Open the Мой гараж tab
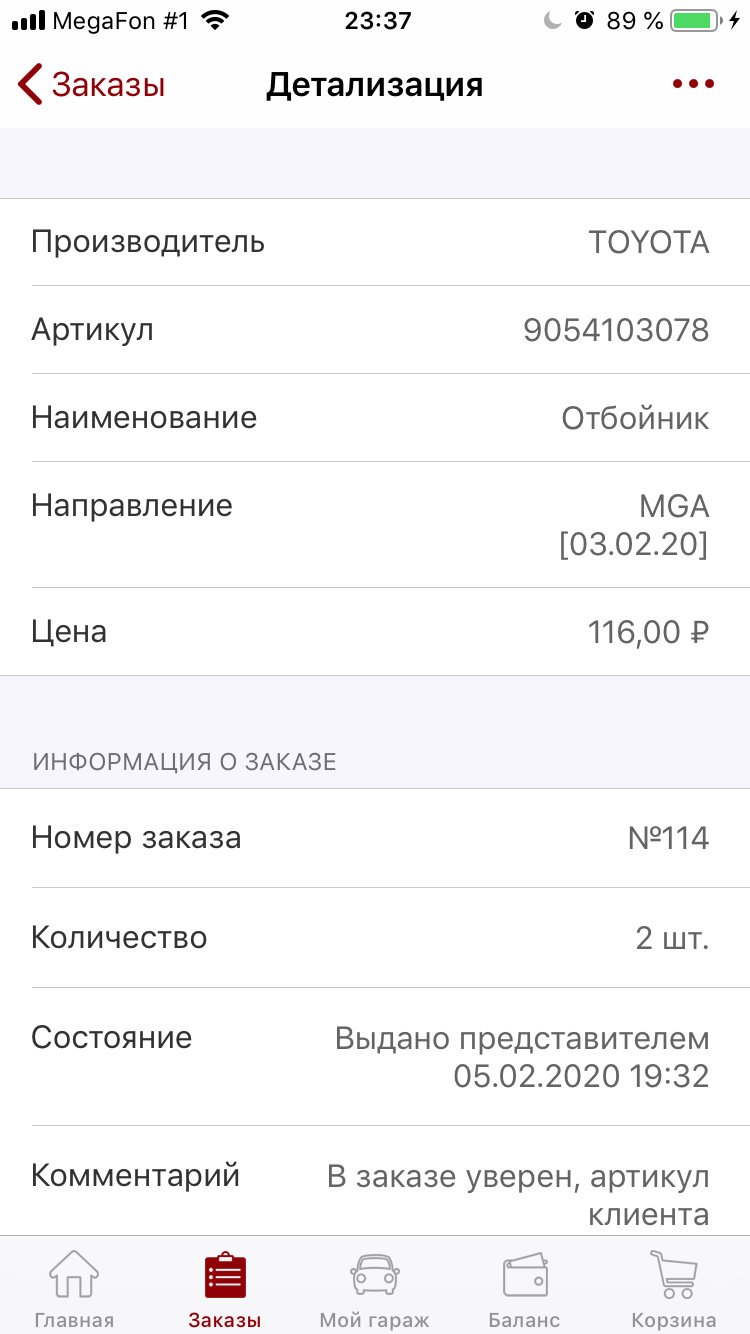The height and width of the screenshot is (1334, 750). (x=374, y=1289)
